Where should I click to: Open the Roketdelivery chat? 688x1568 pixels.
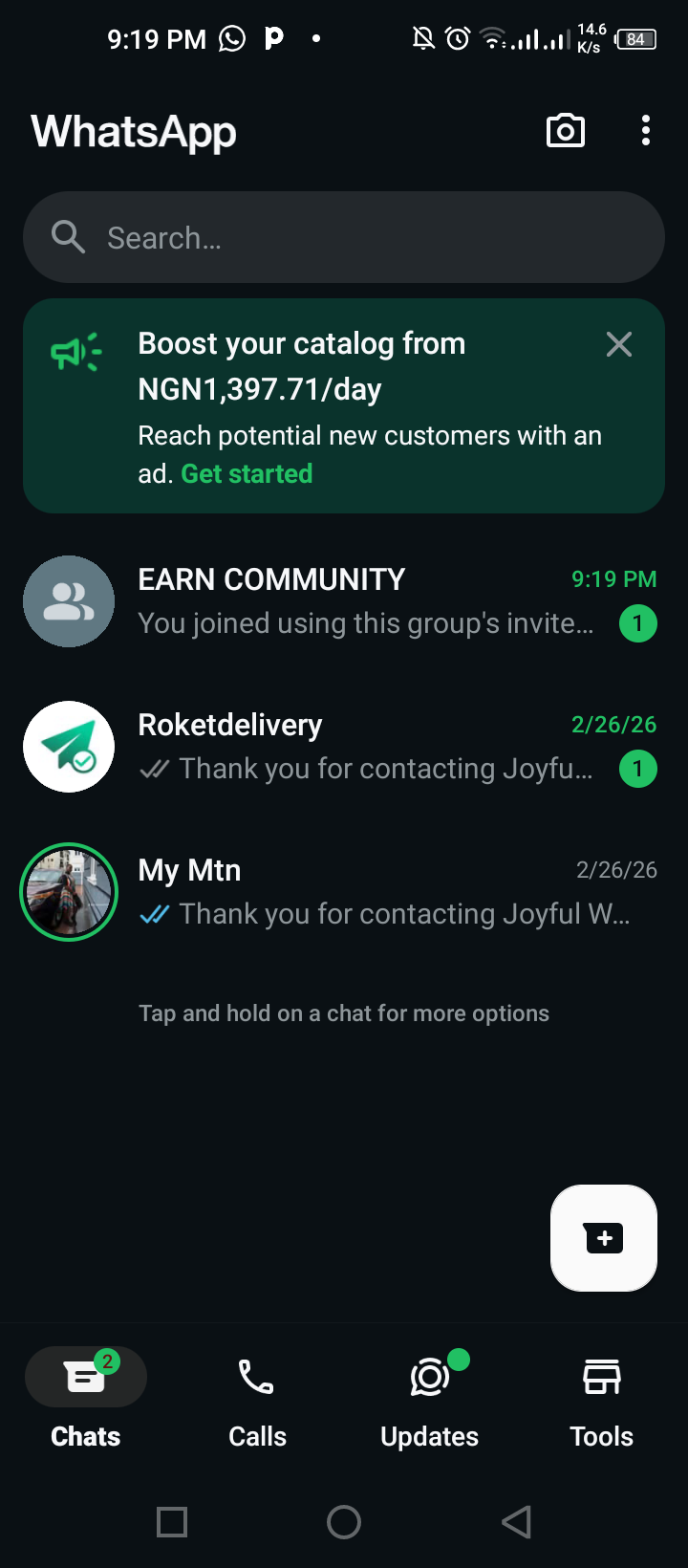point(363,747)
